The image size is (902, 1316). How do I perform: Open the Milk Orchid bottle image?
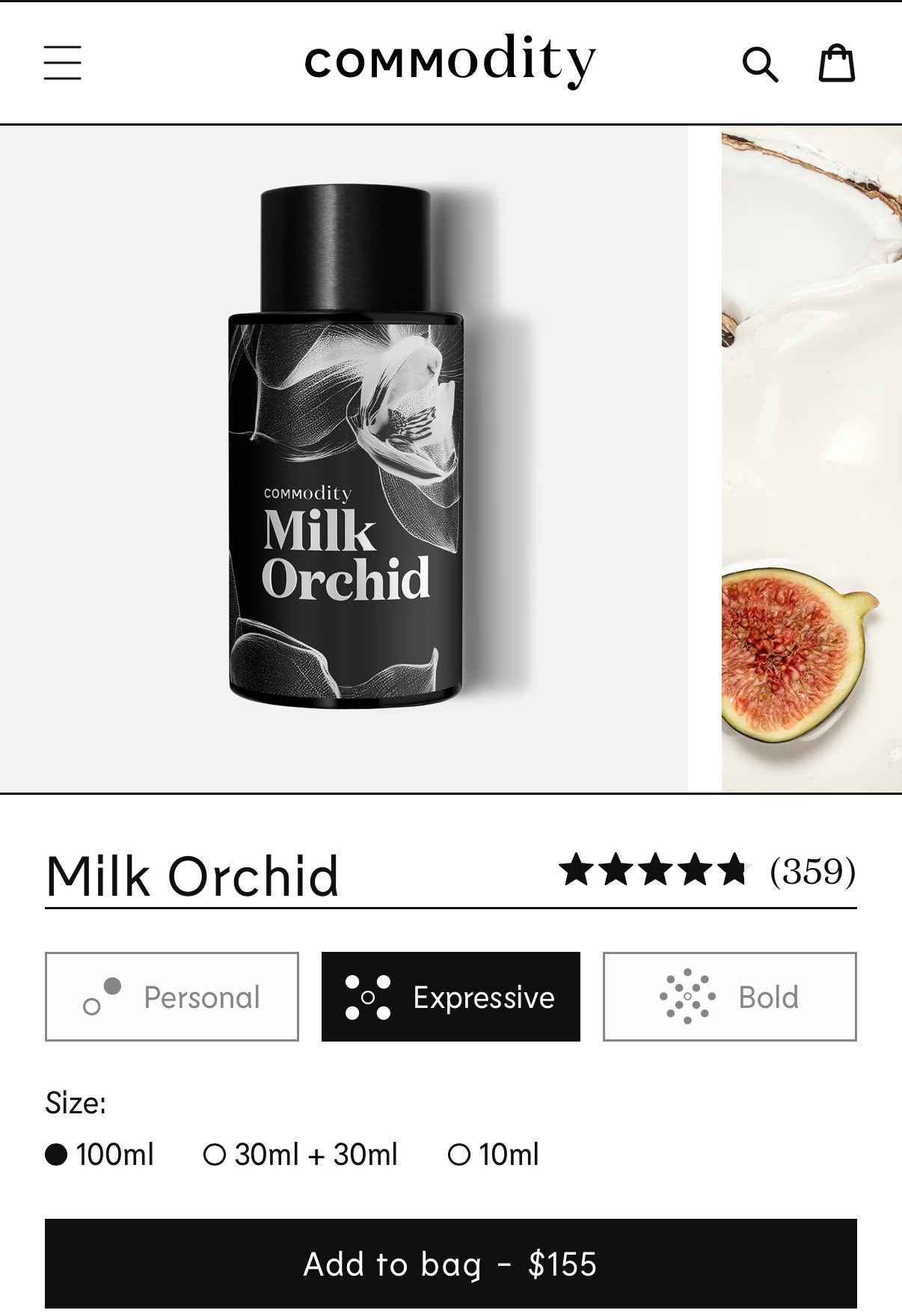(345, 458)
